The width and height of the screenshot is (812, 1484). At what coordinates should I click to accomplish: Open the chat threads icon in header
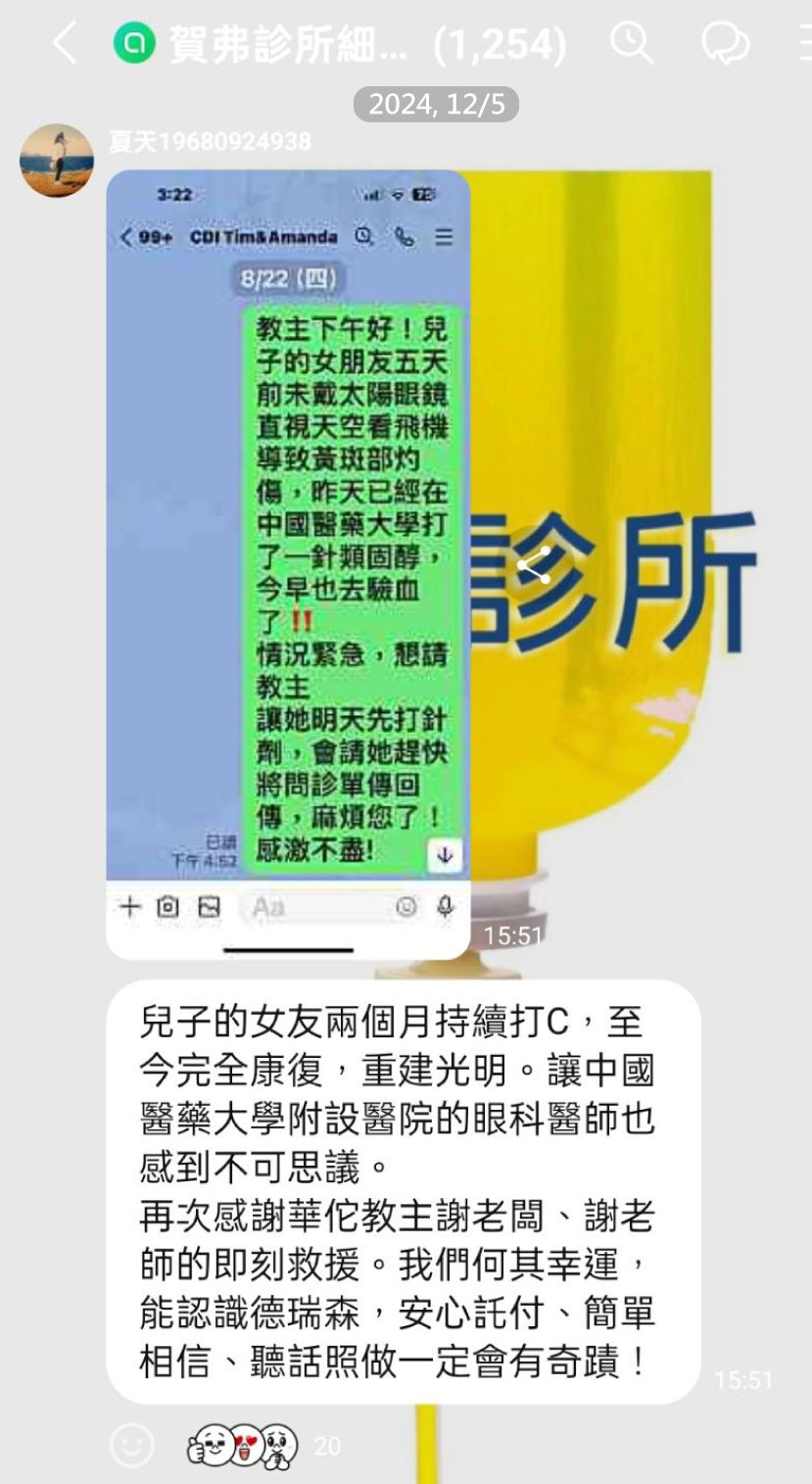tap(725, 44)
